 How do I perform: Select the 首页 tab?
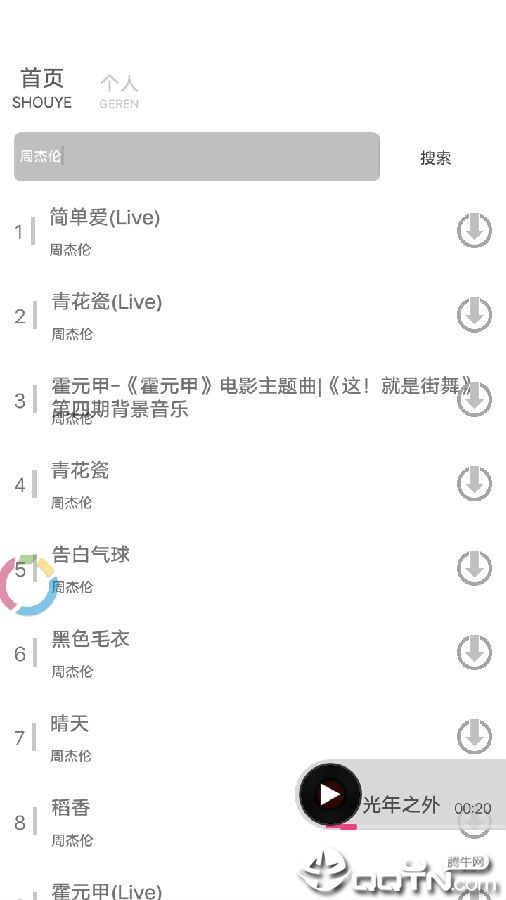[42, 88]
